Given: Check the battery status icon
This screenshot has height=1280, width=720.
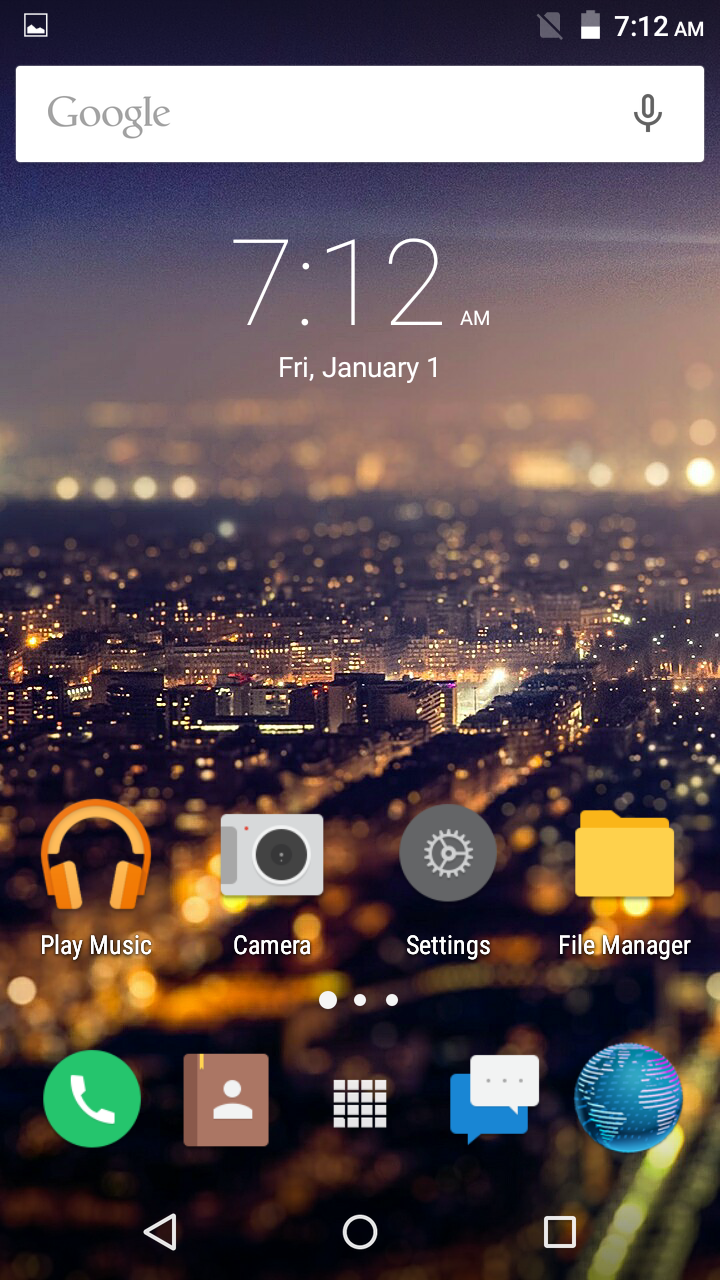Looking at the screenshot, I should 587,27.
